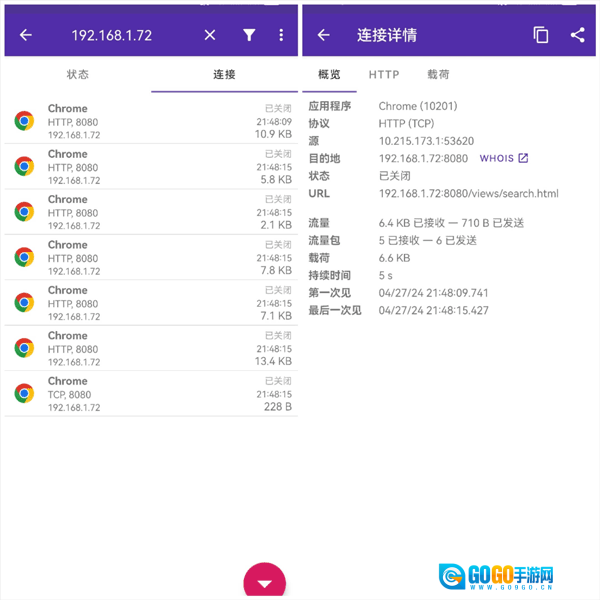This screenshot has height=600, width=600.
Task: Clear the 192.168.1.72 search filter
Action: [x=210, y=35]
